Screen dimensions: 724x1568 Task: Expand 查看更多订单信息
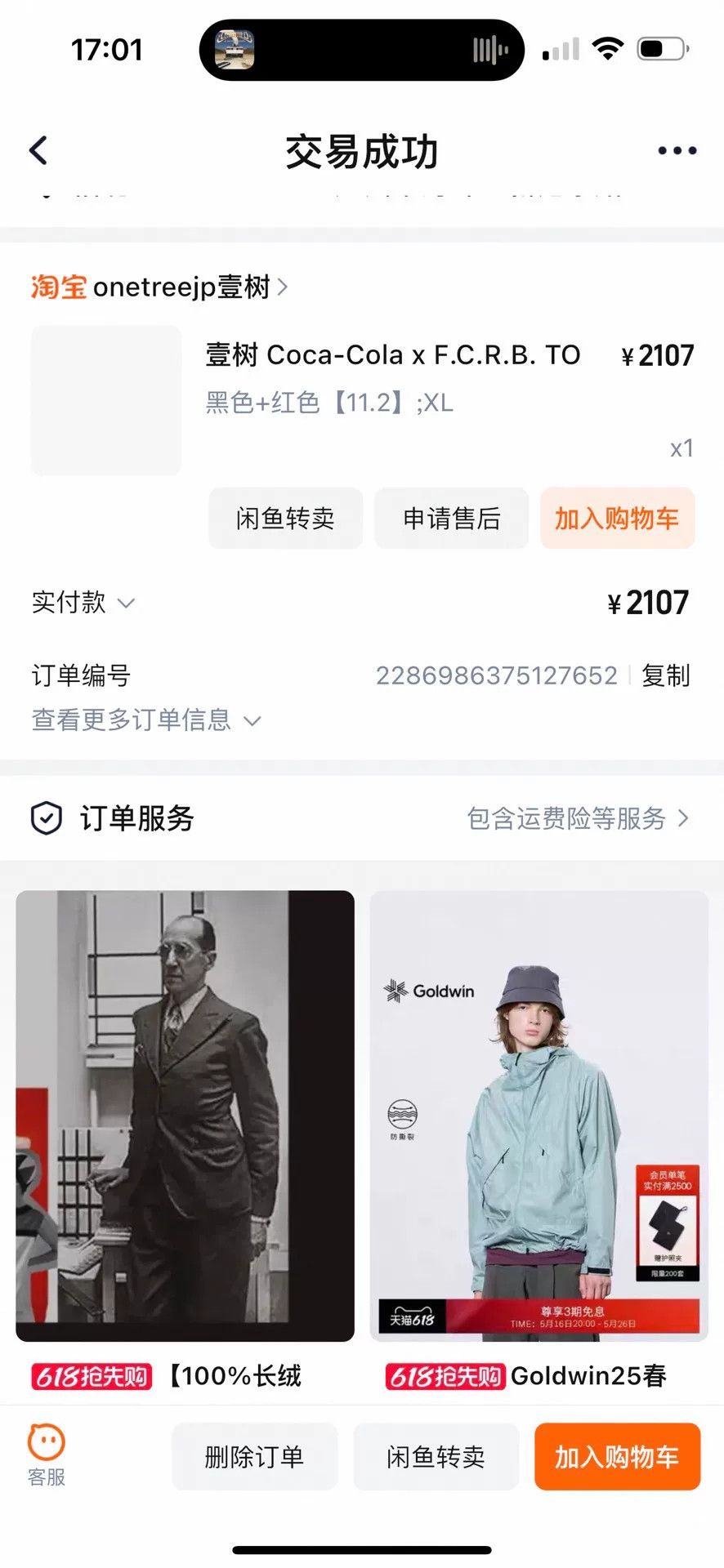145,719
